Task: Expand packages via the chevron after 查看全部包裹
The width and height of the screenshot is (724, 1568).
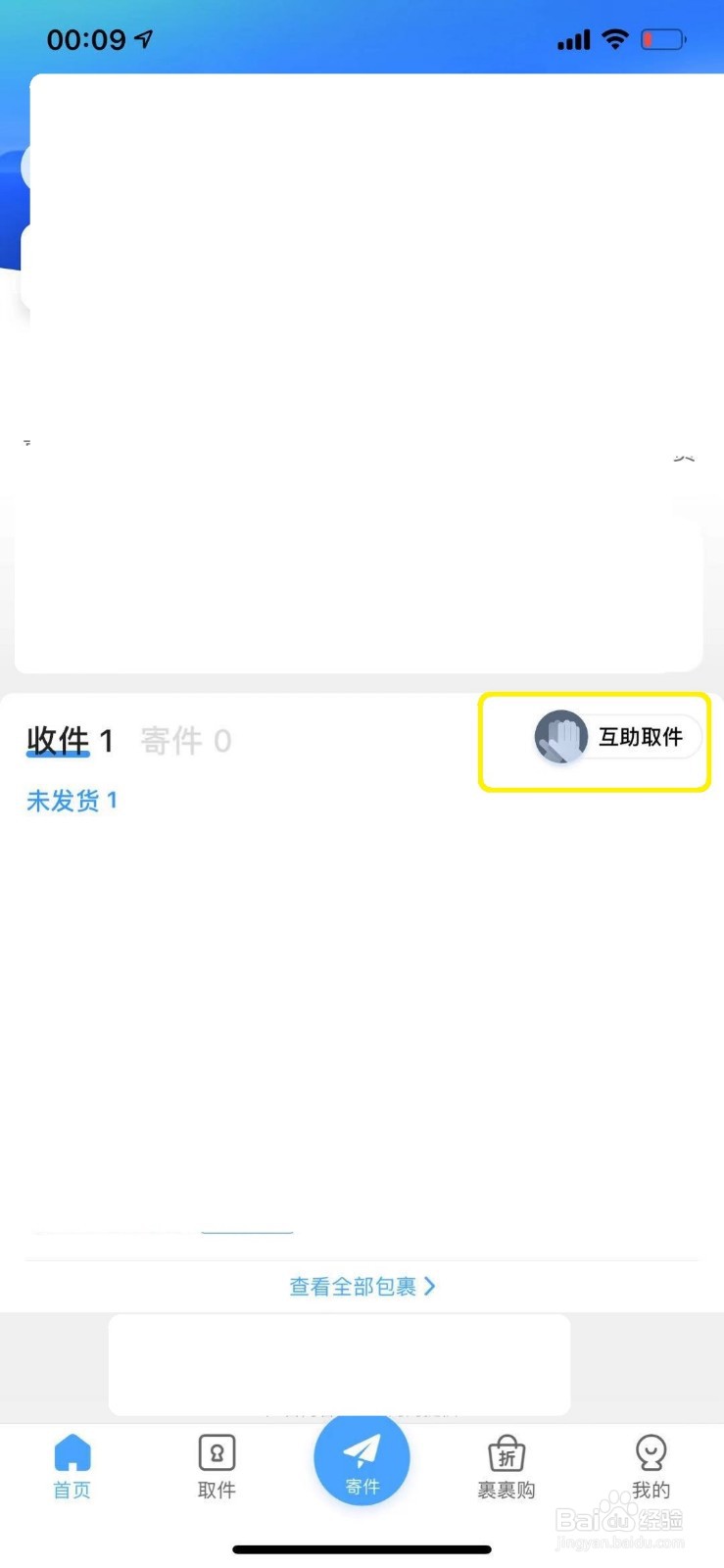Action: click(x=431, y=1286)
